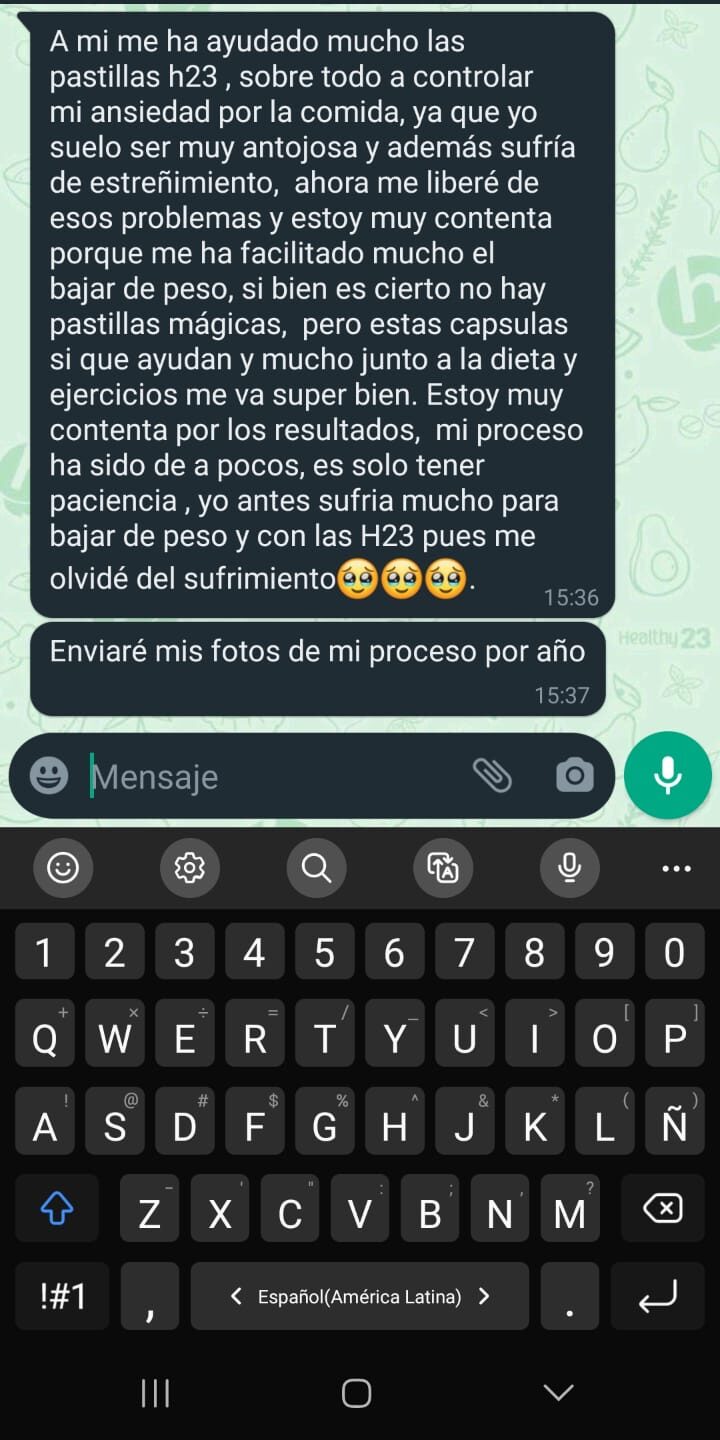Hide the keyboard with down chevron

558,1392
